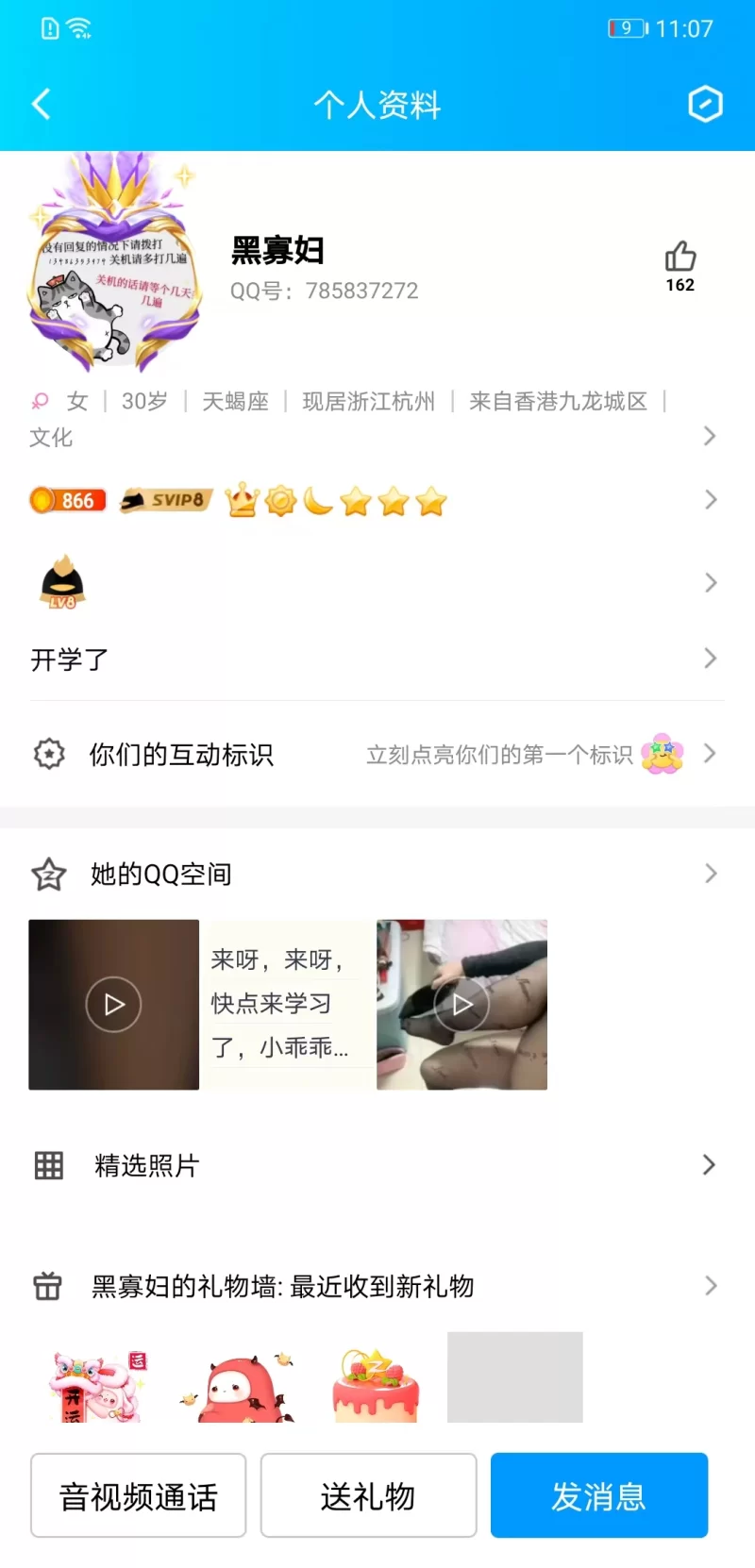The image size is (755, 1568).
Task: Open the detailed personal info row
Action: point(377,417)
